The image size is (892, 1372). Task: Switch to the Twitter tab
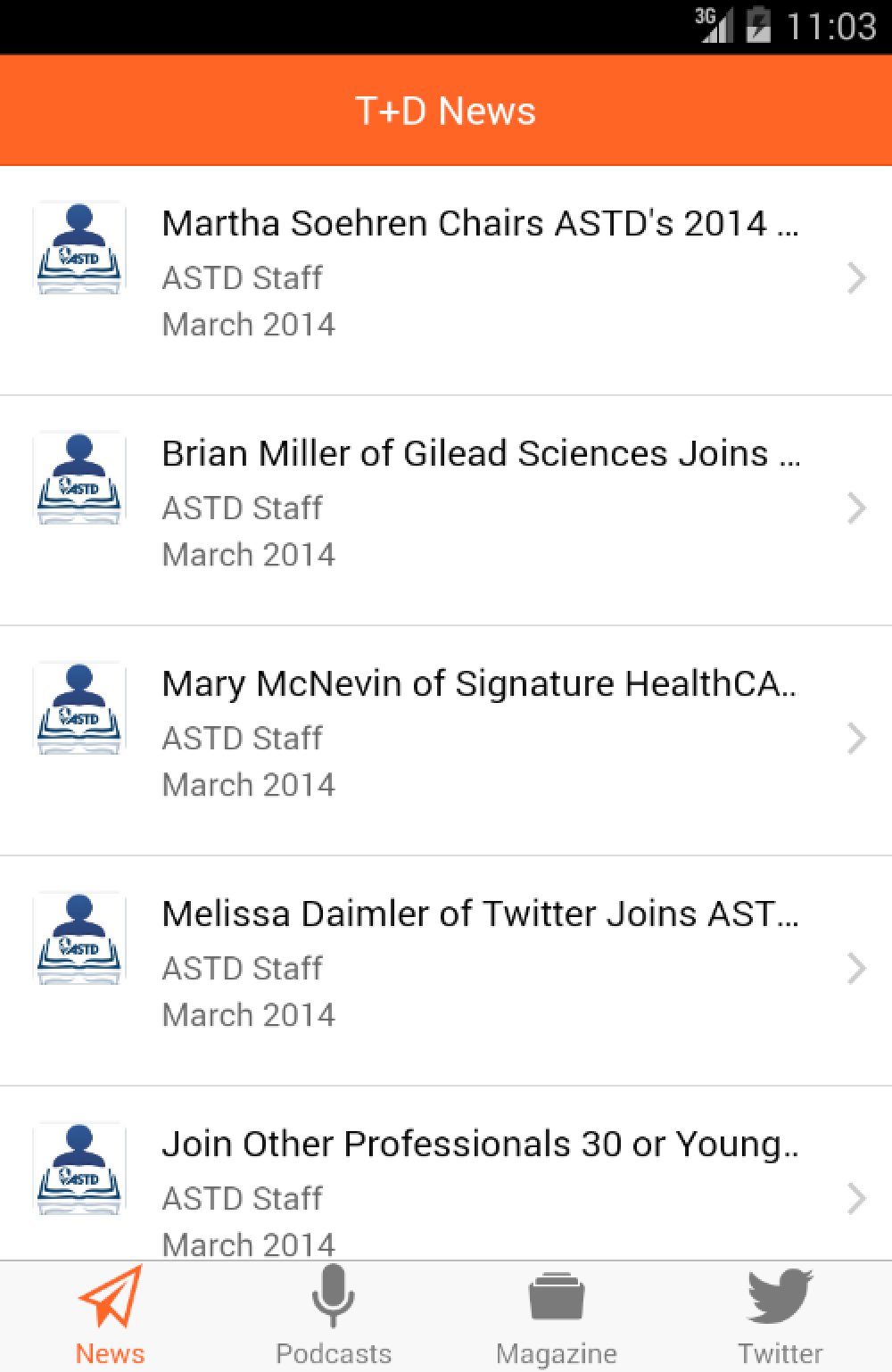coord(780,1317)
